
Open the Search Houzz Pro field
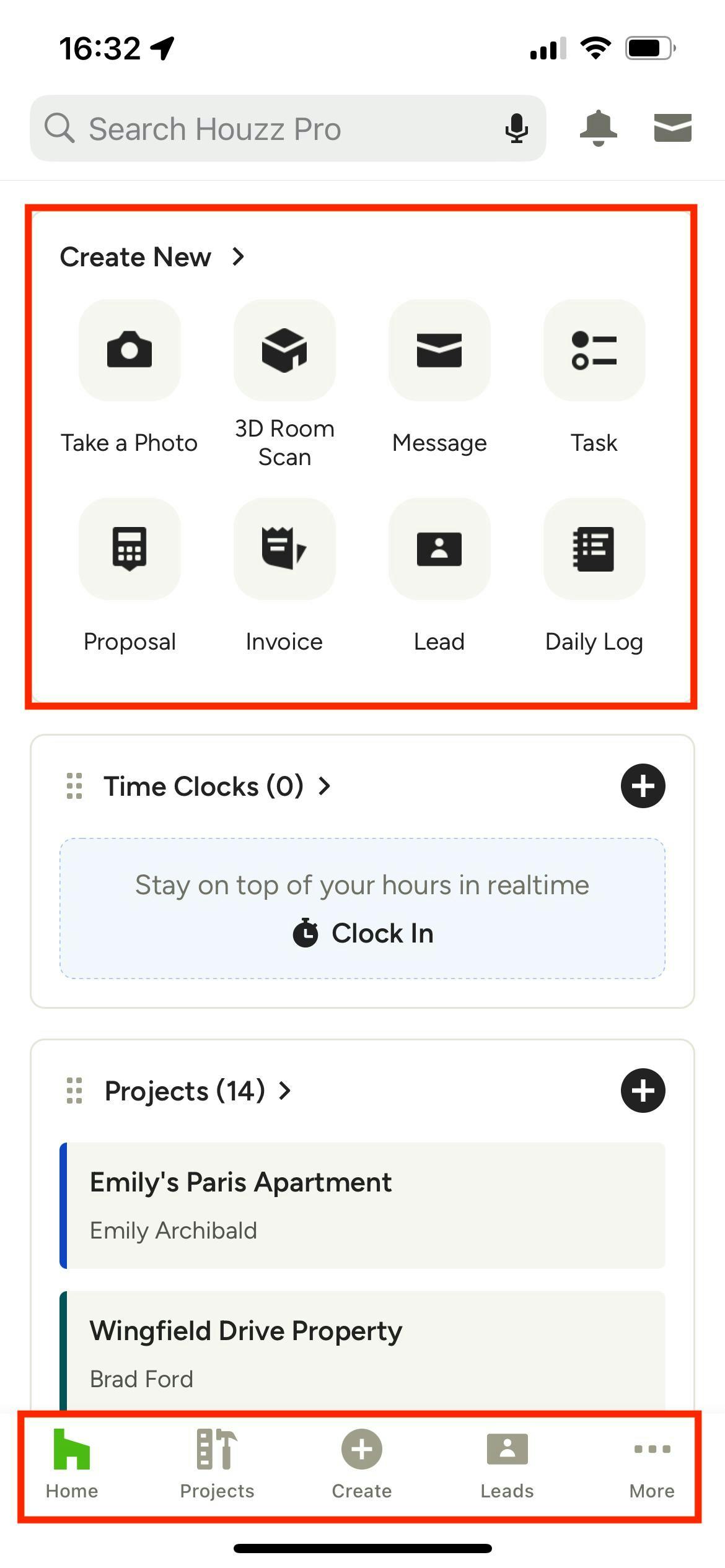(288, 128)
